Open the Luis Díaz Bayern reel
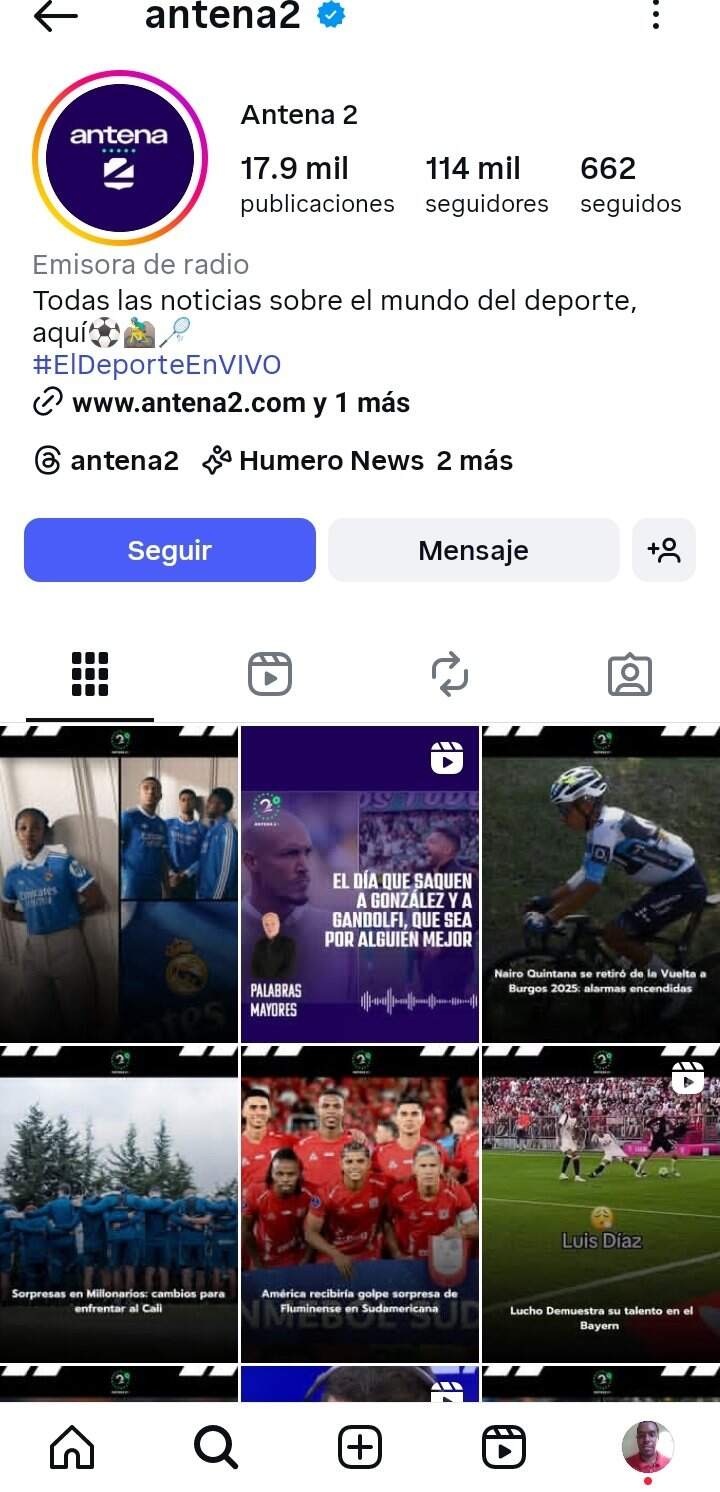 coord(600,1204)
